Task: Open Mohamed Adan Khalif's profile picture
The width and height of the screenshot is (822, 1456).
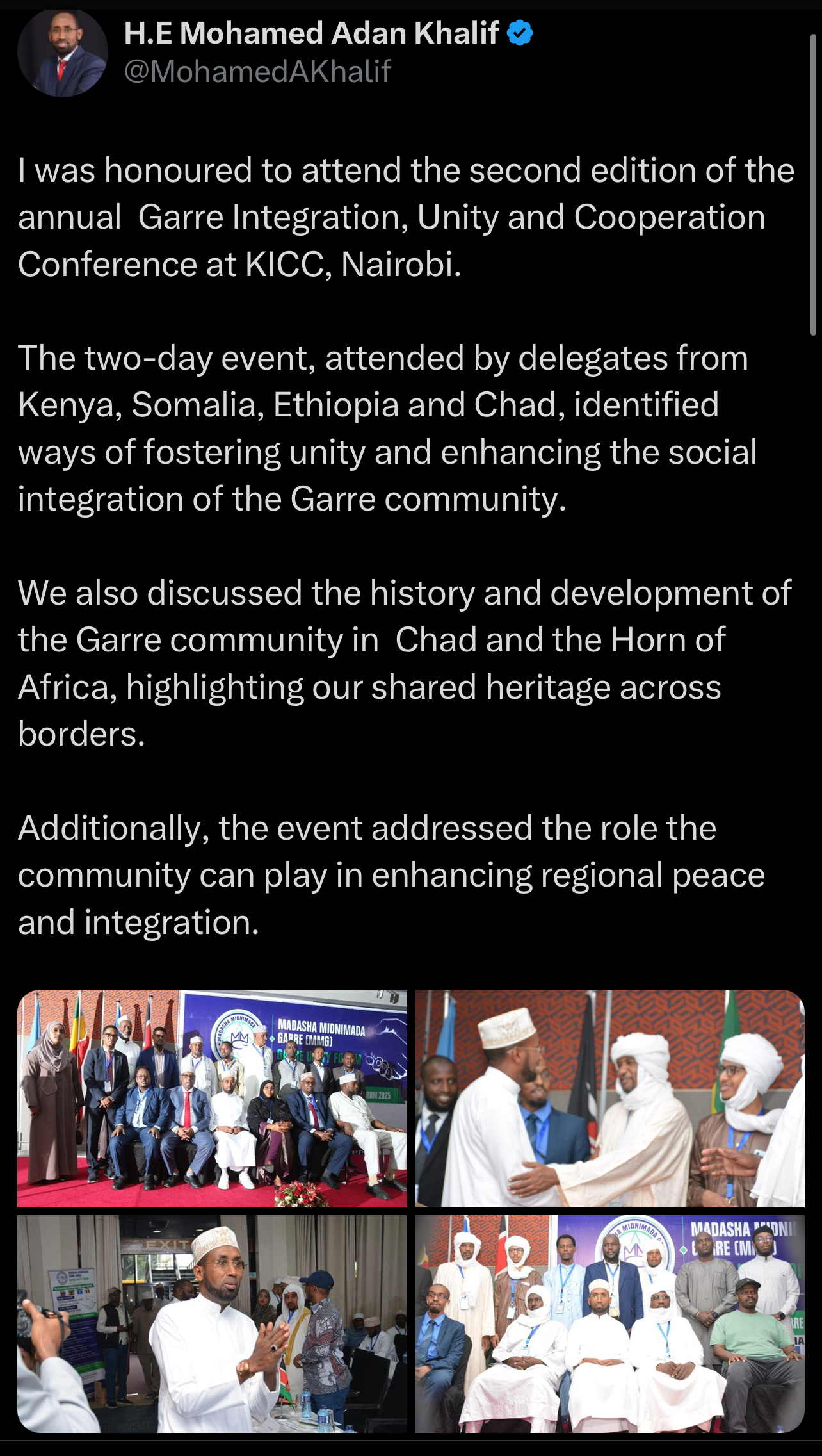Action: click(62, 53)
